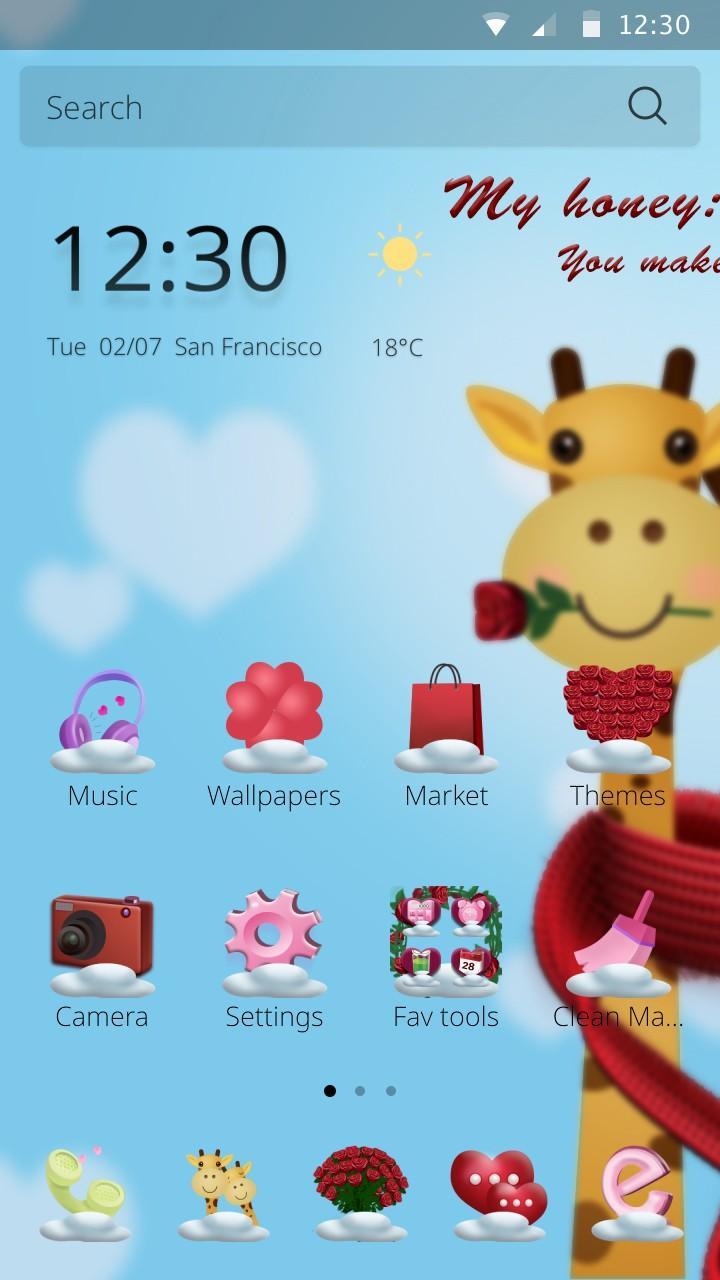The width and height of the screenshot is (720, 1280).
Task: Tap the magnifier icon in the search bar
Action: (x=649, y=105)
